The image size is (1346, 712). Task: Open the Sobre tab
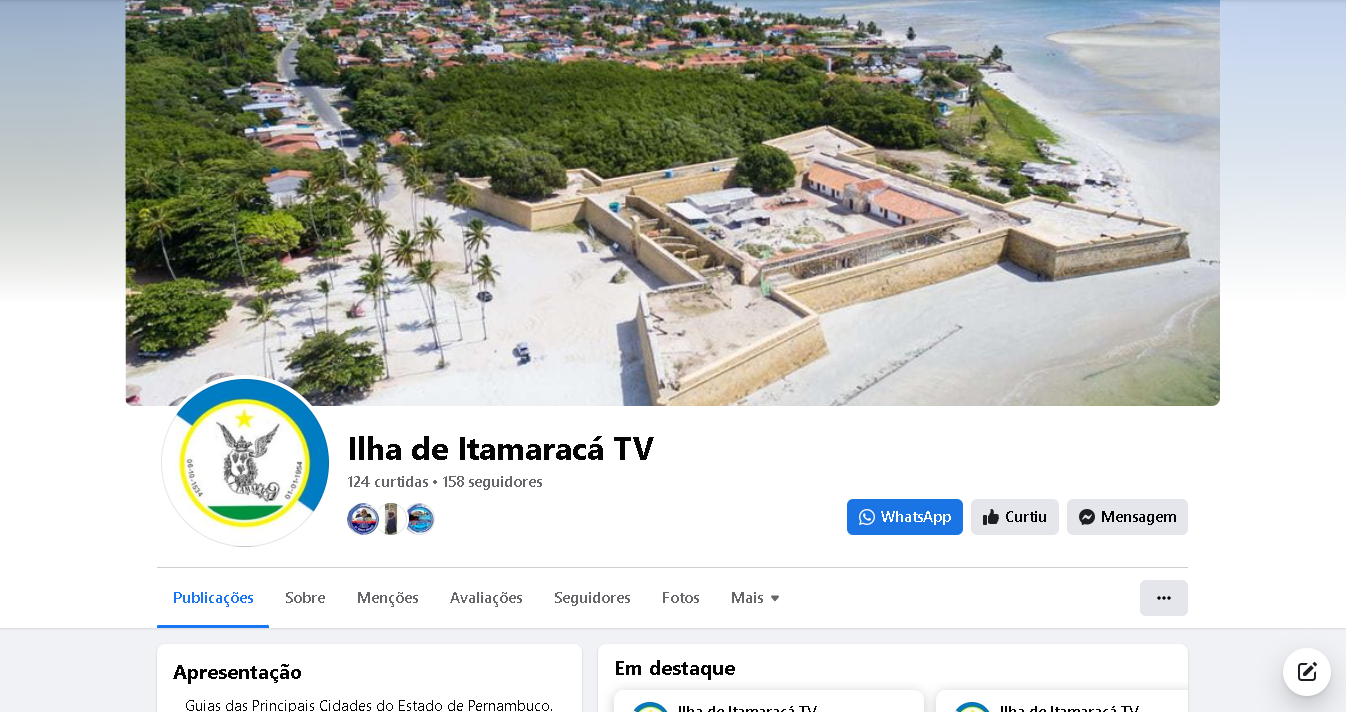coord(305,598)
